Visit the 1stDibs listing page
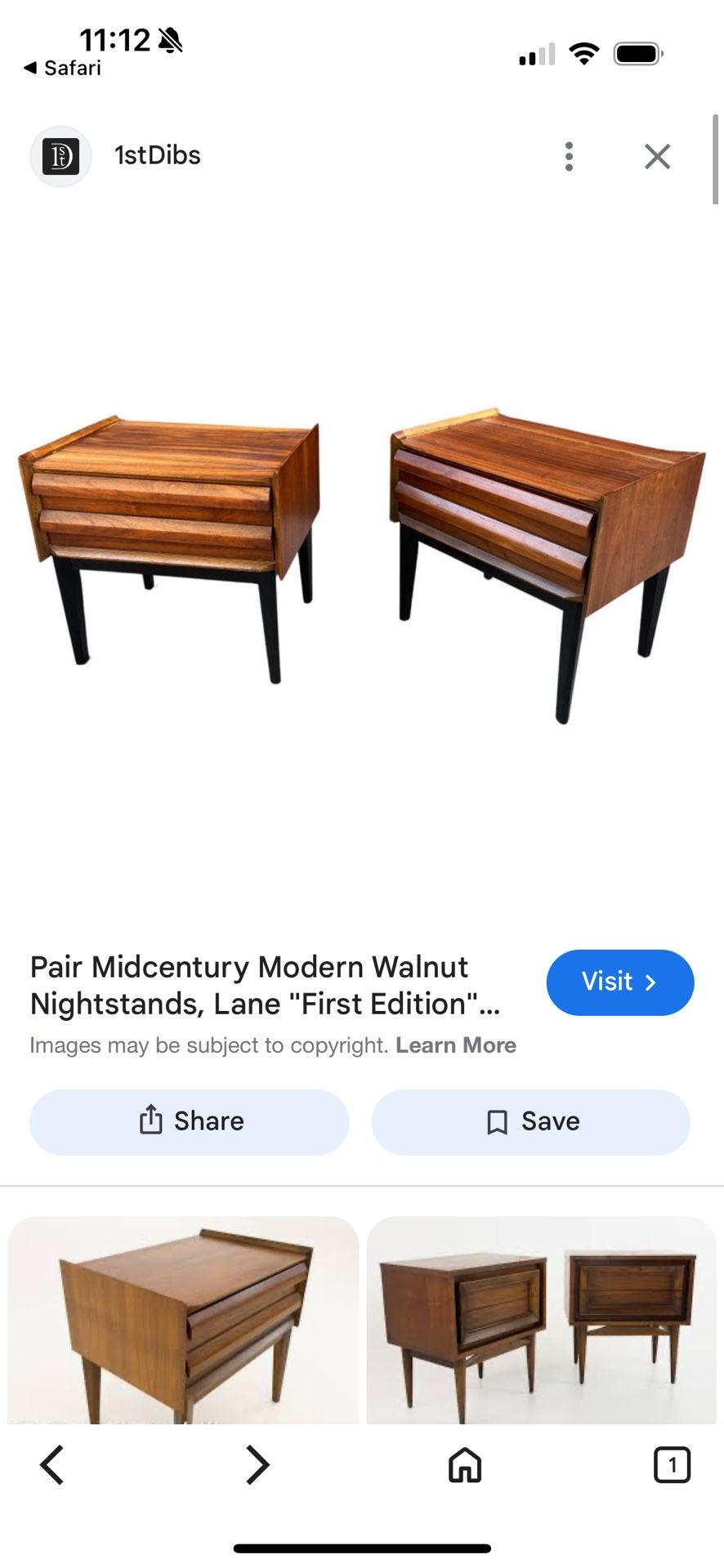This screenshot has width=724, height=1568. (x=619, y=982)
